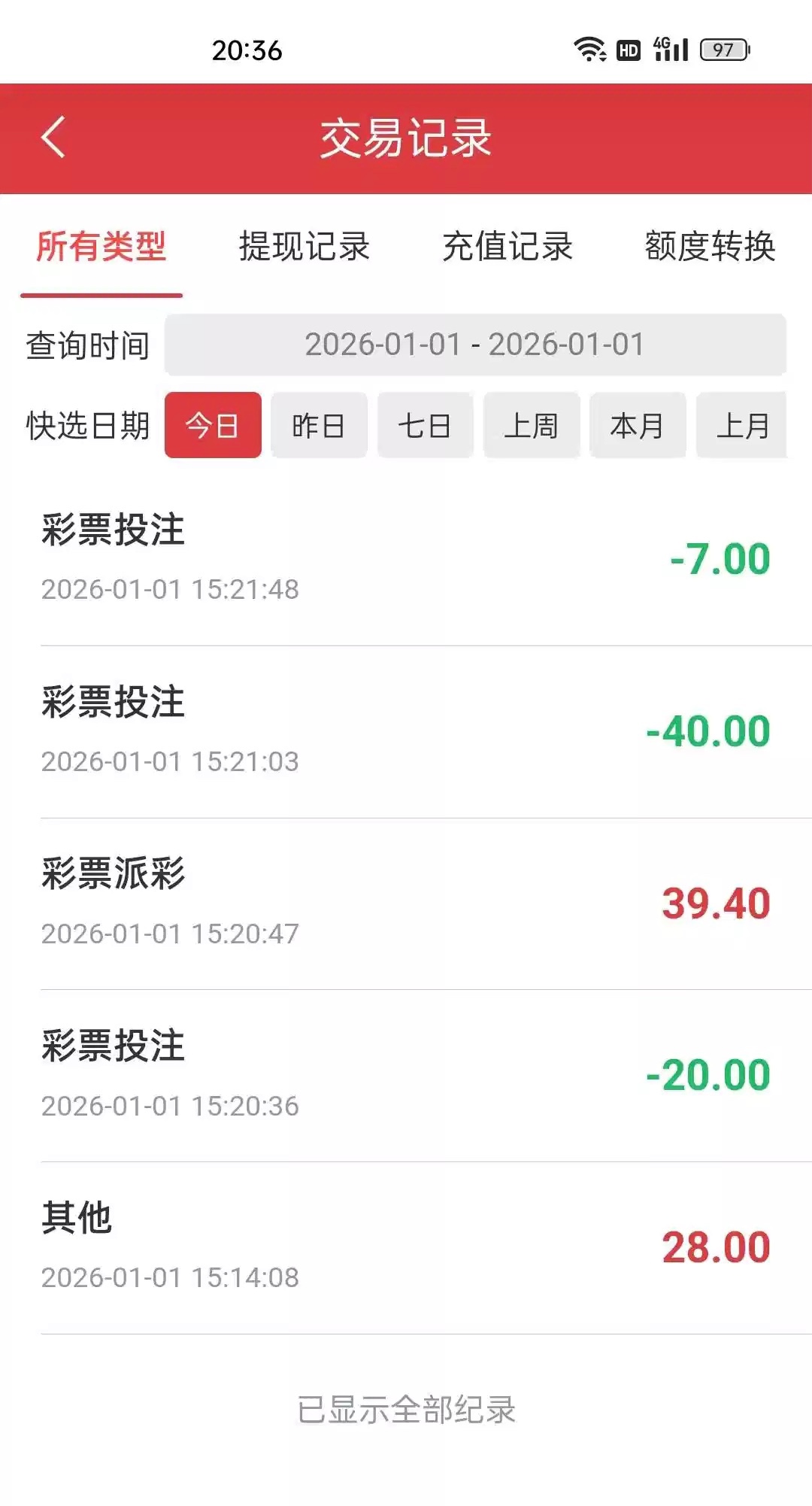Image resolution: width=812 pixels, height=1506 pixels.
Task: Show records for 上月
Action: [741, 426]
